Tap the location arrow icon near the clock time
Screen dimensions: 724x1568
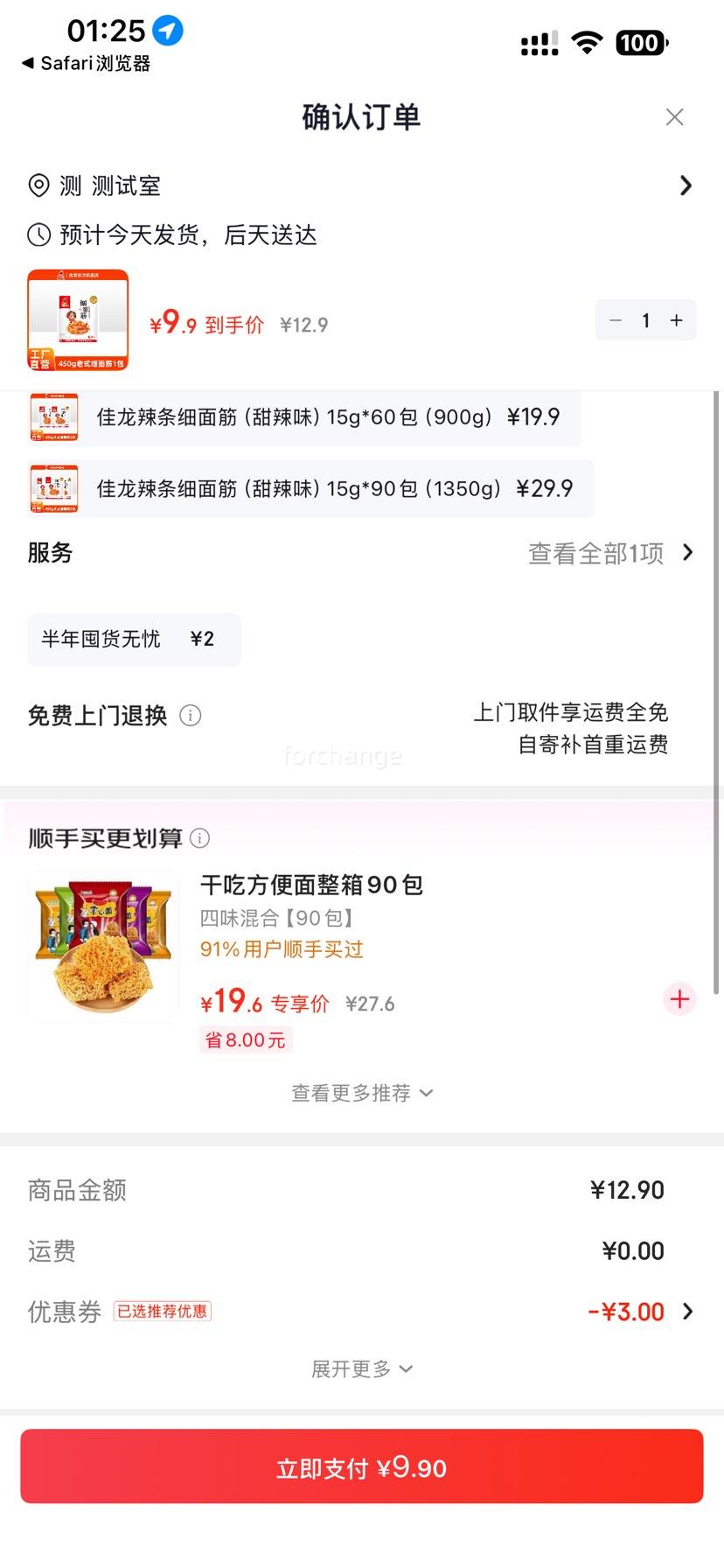pyautogui.click(x=166, y=31)
